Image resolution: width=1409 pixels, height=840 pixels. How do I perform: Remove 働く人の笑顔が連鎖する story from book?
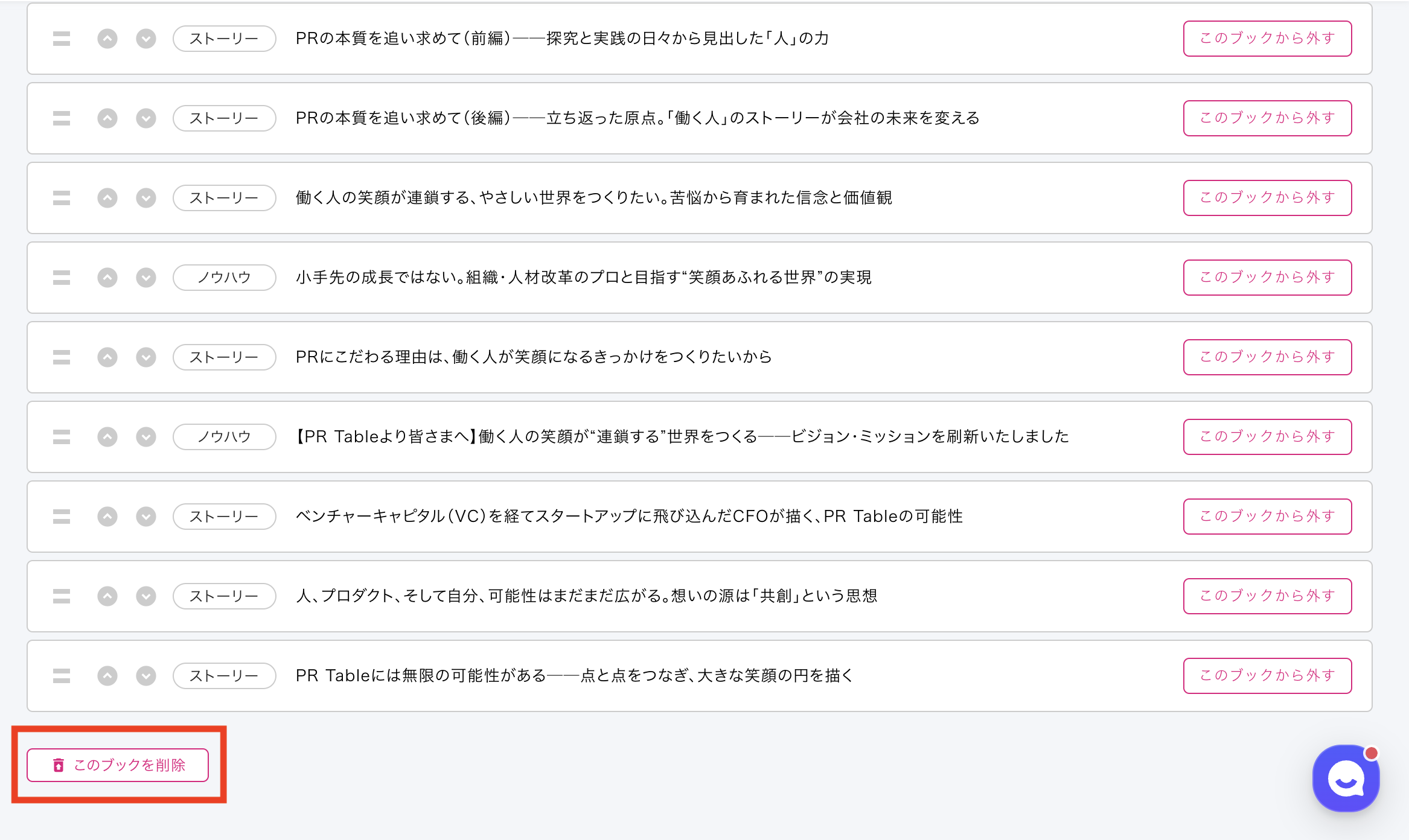[1267, 198]
